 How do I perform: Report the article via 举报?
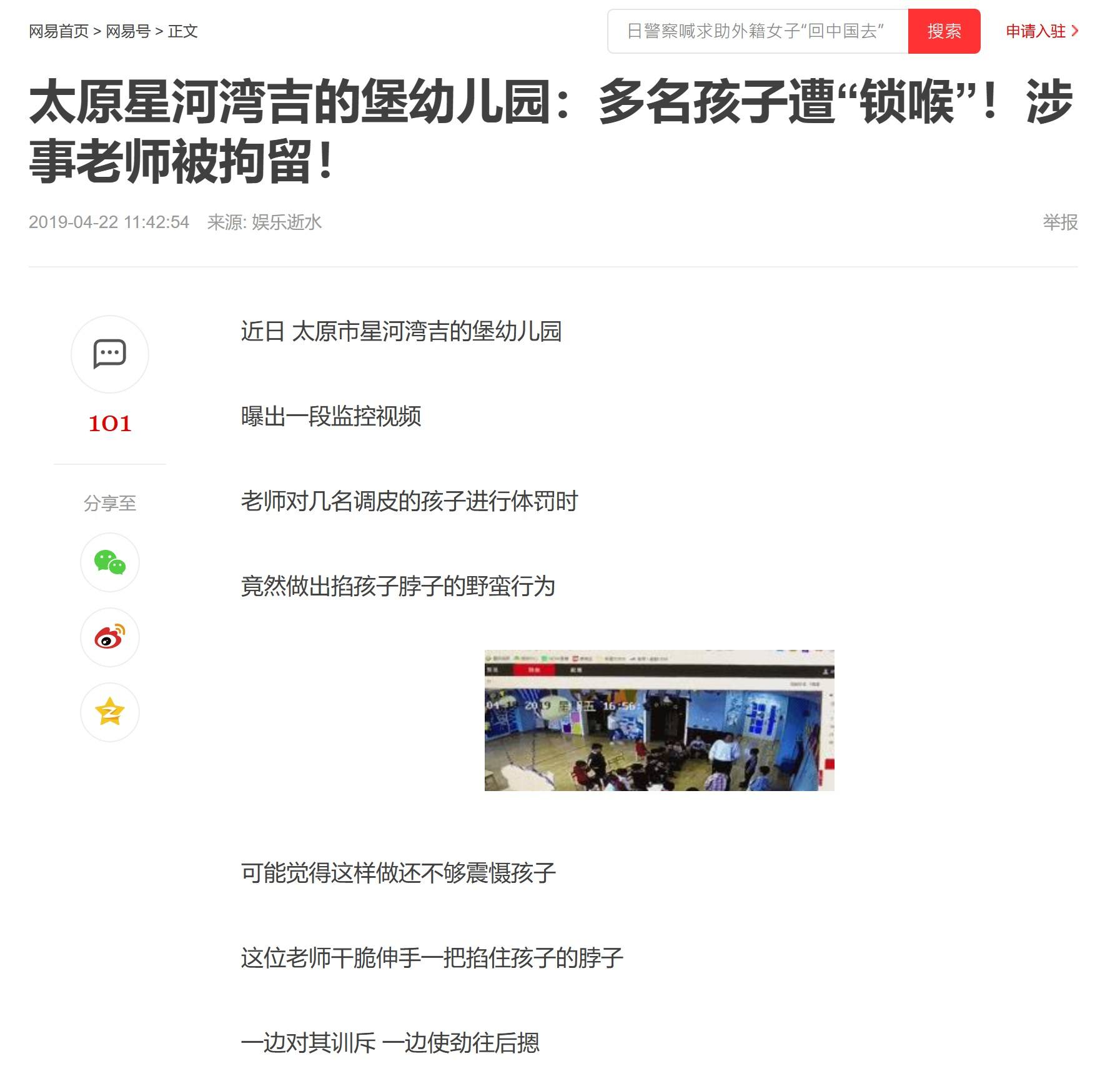1060,222
